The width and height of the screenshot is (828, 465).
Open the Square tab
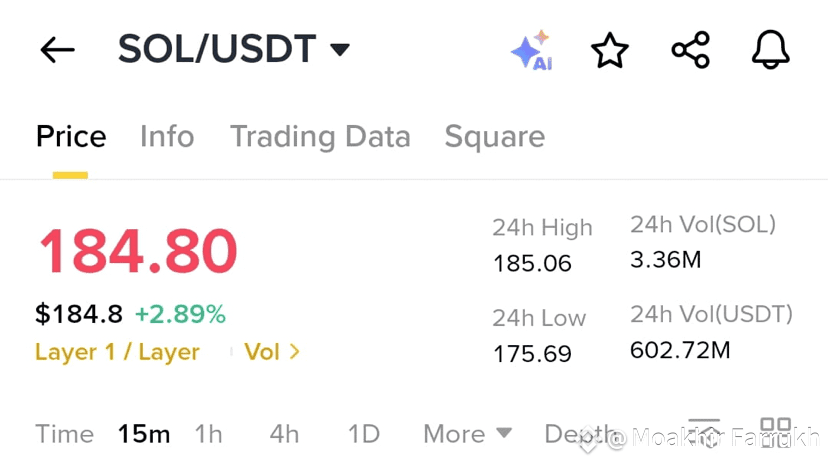pyautogui.click(x=495, y=137)
